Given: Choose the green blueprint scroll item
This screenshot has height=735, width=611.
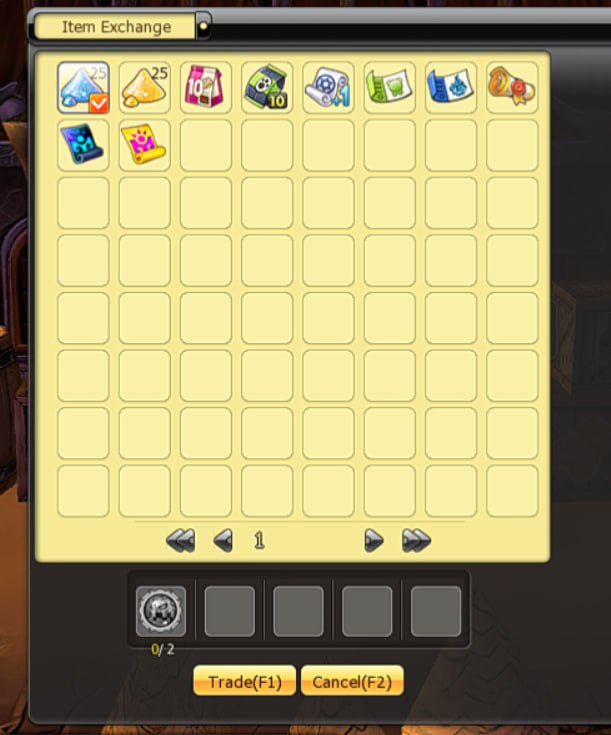Looking at the screenshot, I should tap(390, 88).
